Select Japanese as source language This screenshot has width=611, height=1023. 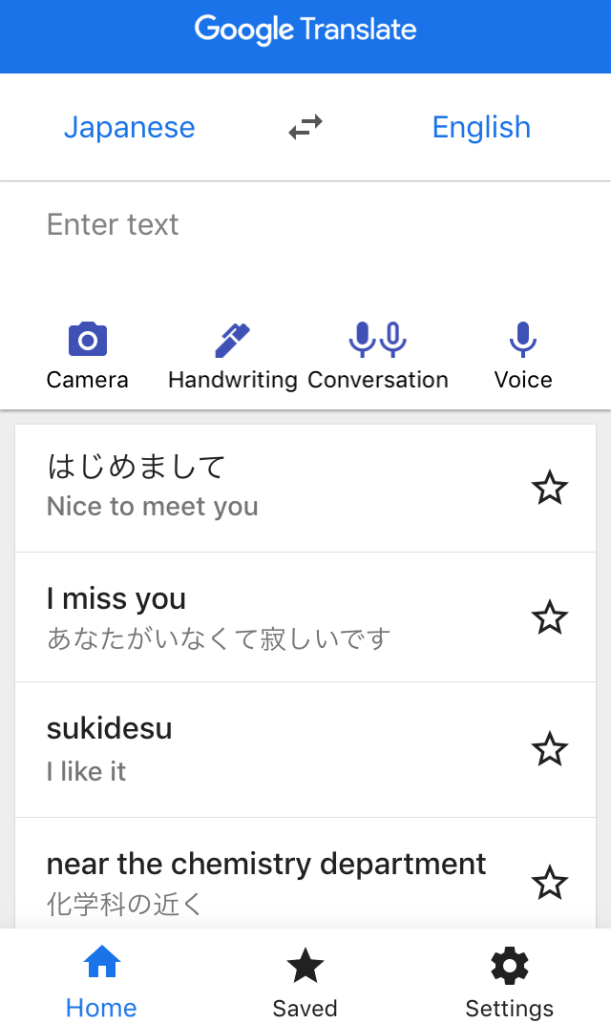pos(130,127)
